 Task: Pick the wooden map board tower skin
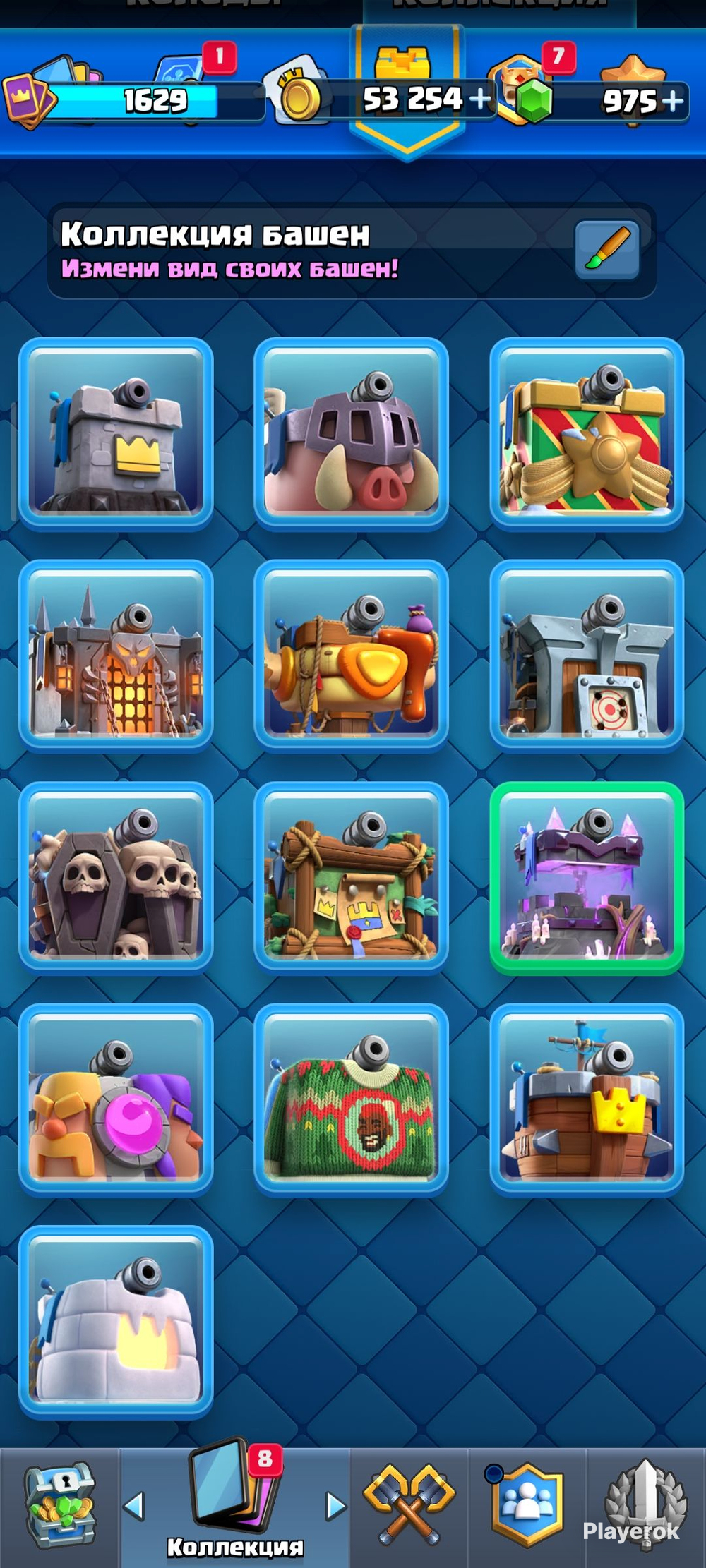[351, 878]
